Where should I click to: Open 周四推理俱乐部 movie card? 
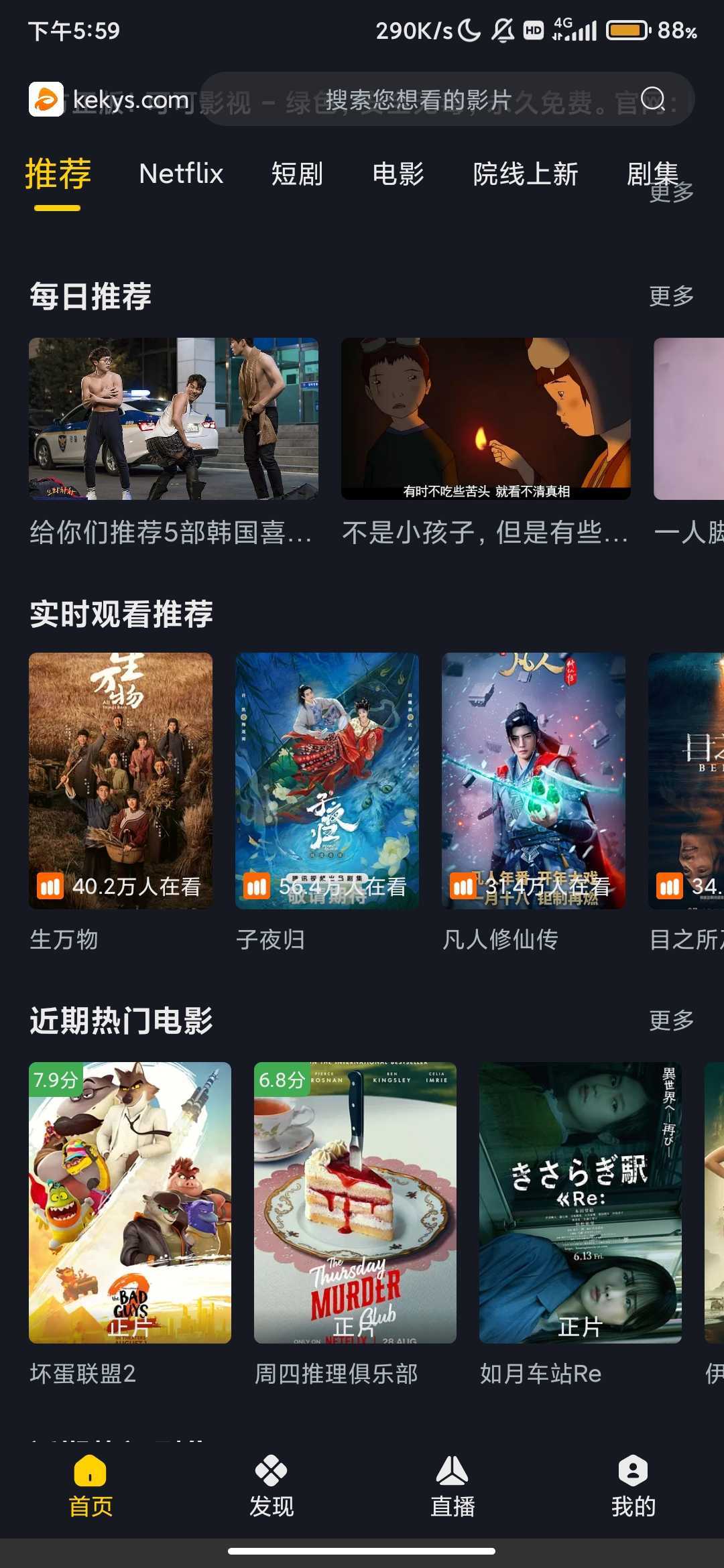pos(355,1203)
